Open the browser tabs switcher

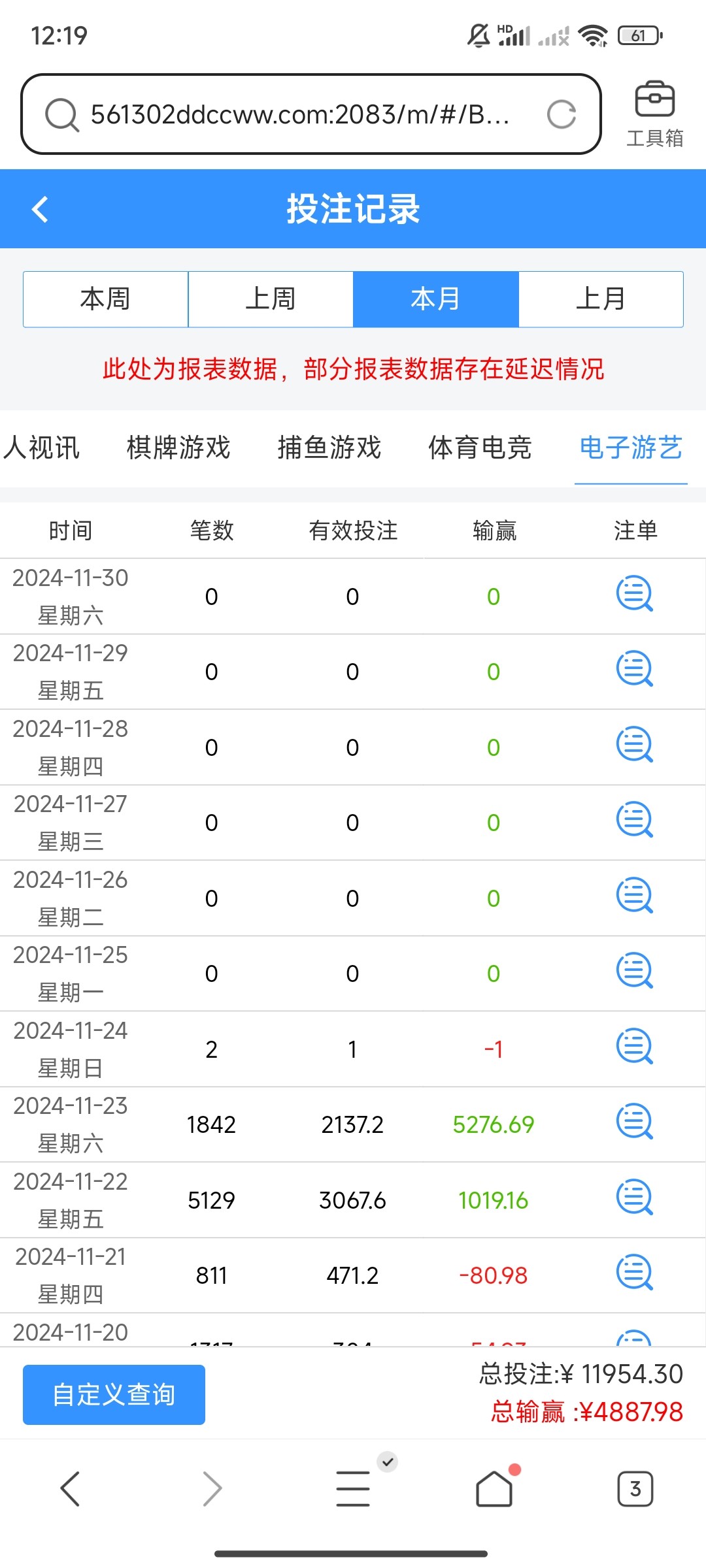[635, 1489]
